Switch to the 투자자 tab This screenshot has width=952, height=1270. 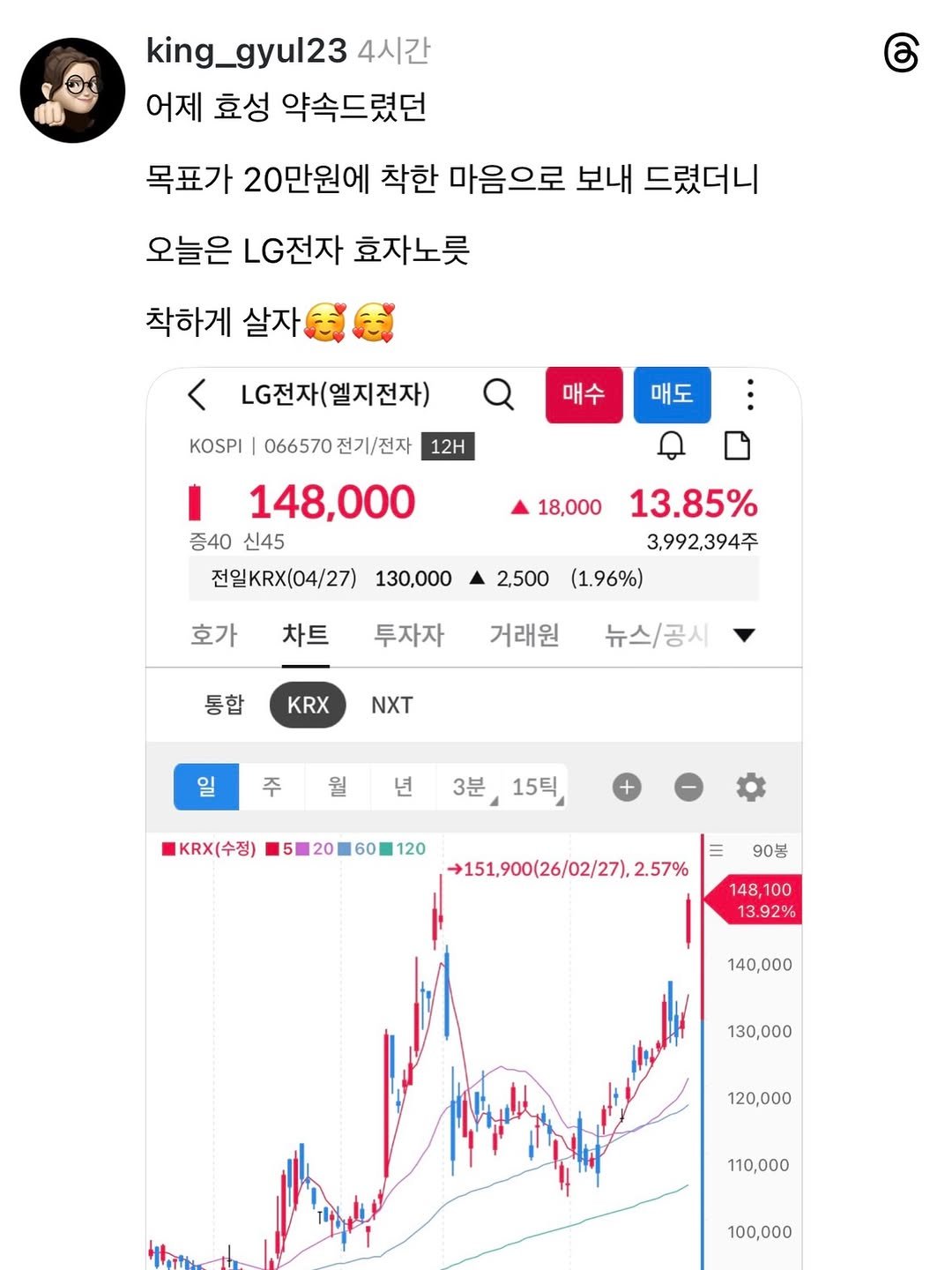coord(409,634)
